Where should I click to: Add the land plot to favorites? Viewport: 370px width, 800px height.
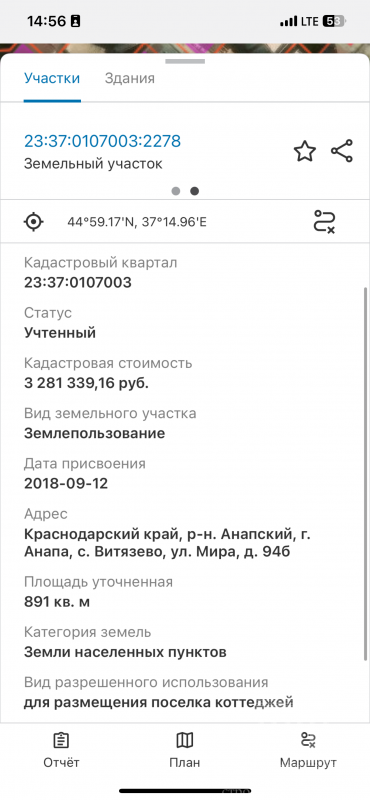[305, 152]
